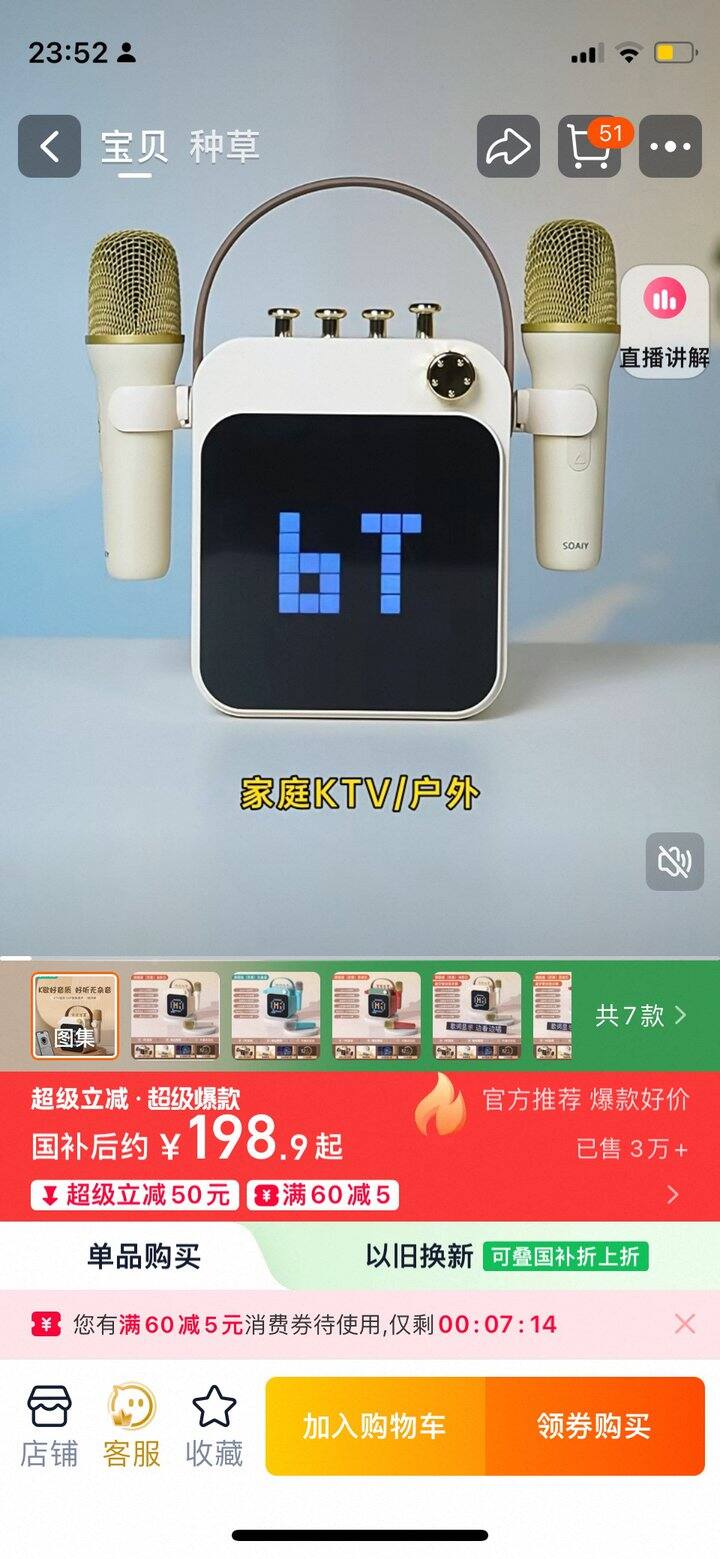This screenshot has height=1559, width=720.
Task: Tap 领券购买 to buy with coupon
Action: (594, 1426)
